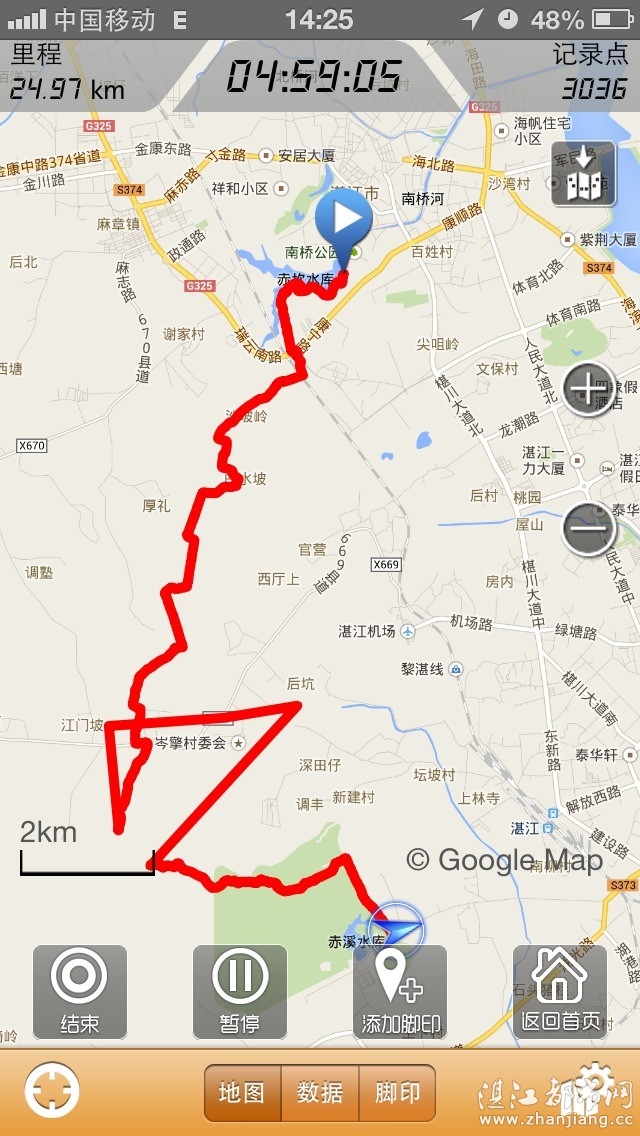The image size is (640, 1136).
Task: Add a footprint with 添加脚印
Action: [400, 991]
